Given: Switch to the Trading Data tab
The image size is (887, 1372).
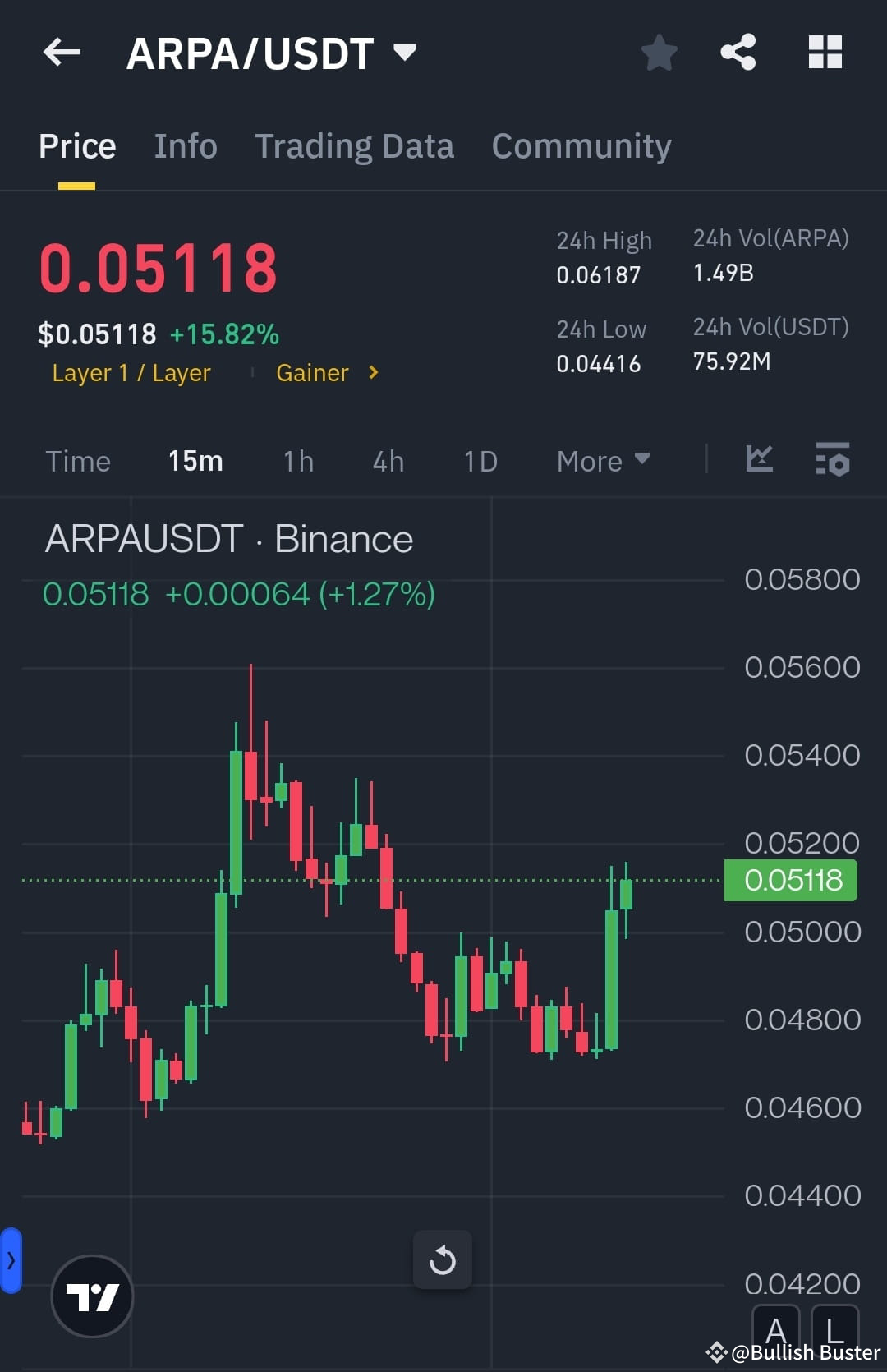Looking at the screenshot, I should pos(355,145).
